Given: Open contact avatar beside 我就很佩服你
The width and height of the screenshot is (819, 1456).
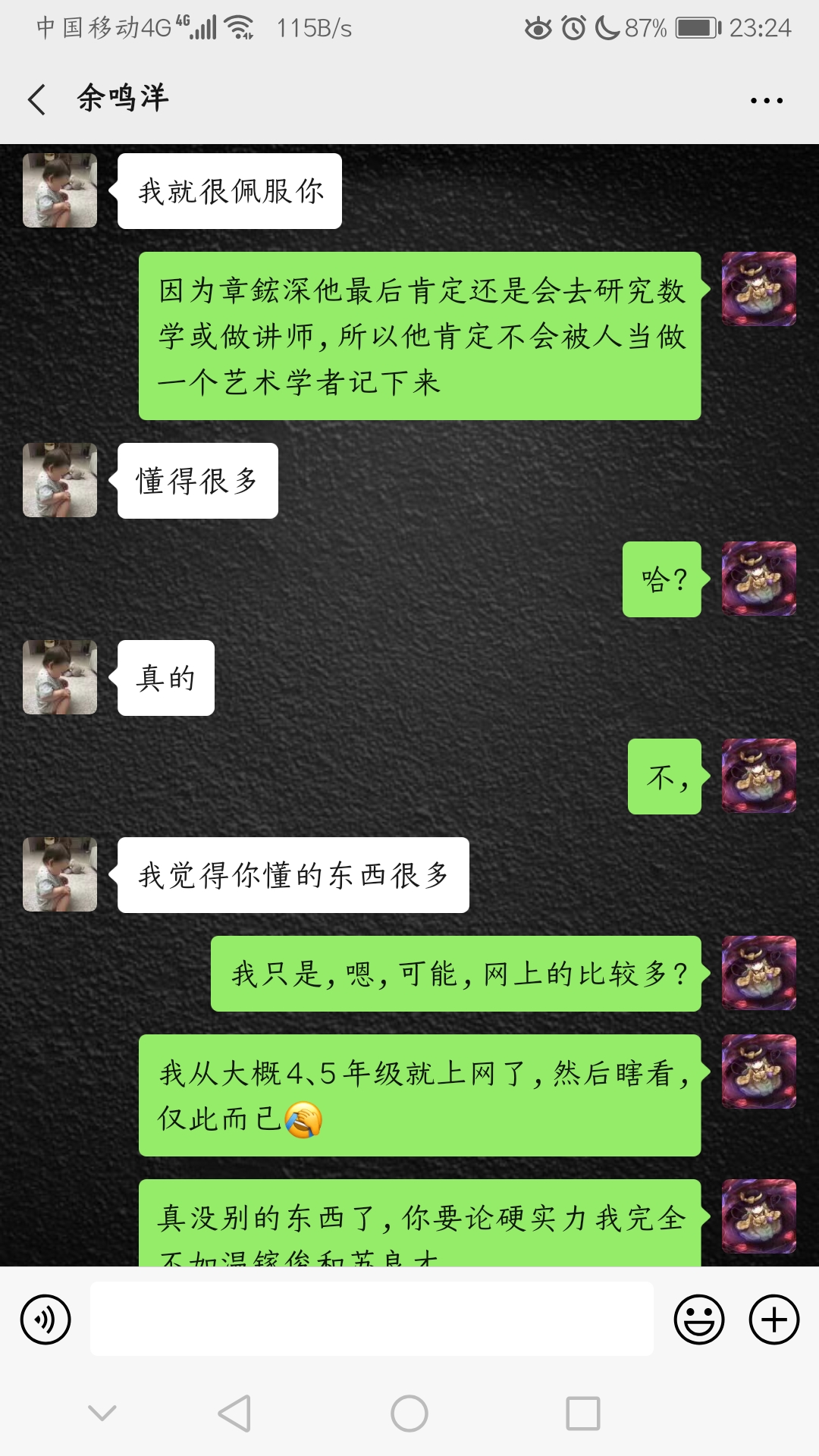Looking at the screenshot, I should click(60, 190).
